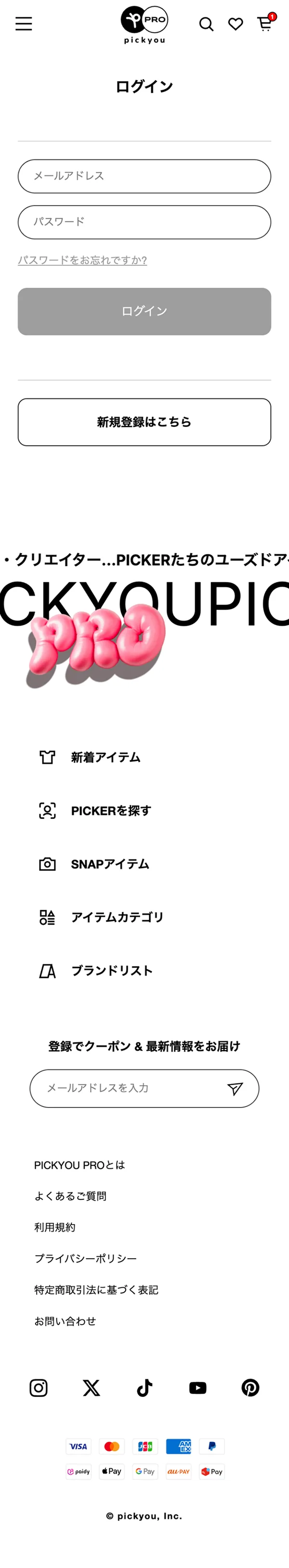Visit the Instagram profile
The width and height of the screenshot is (289, 1568).
[39, 1387]
